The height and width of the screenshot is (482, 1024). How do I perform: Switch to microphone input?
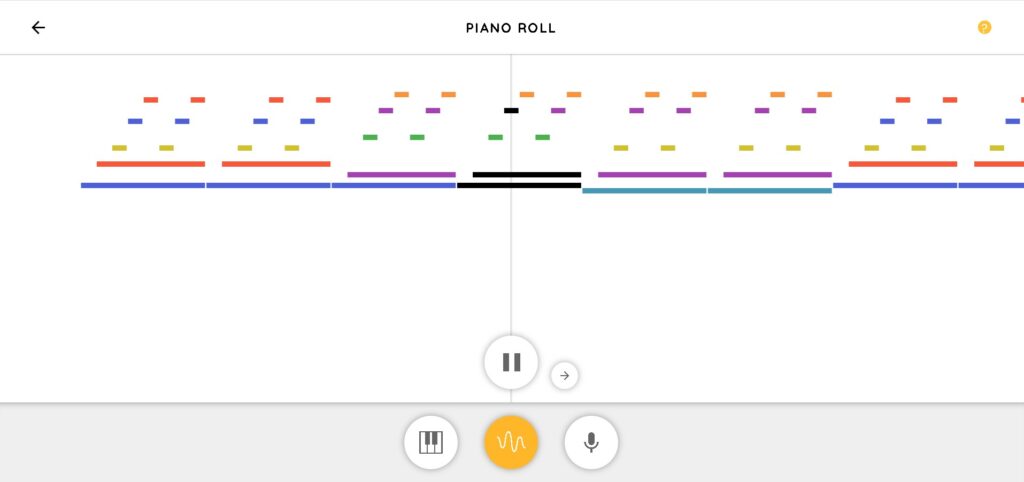tap(591, 442)
